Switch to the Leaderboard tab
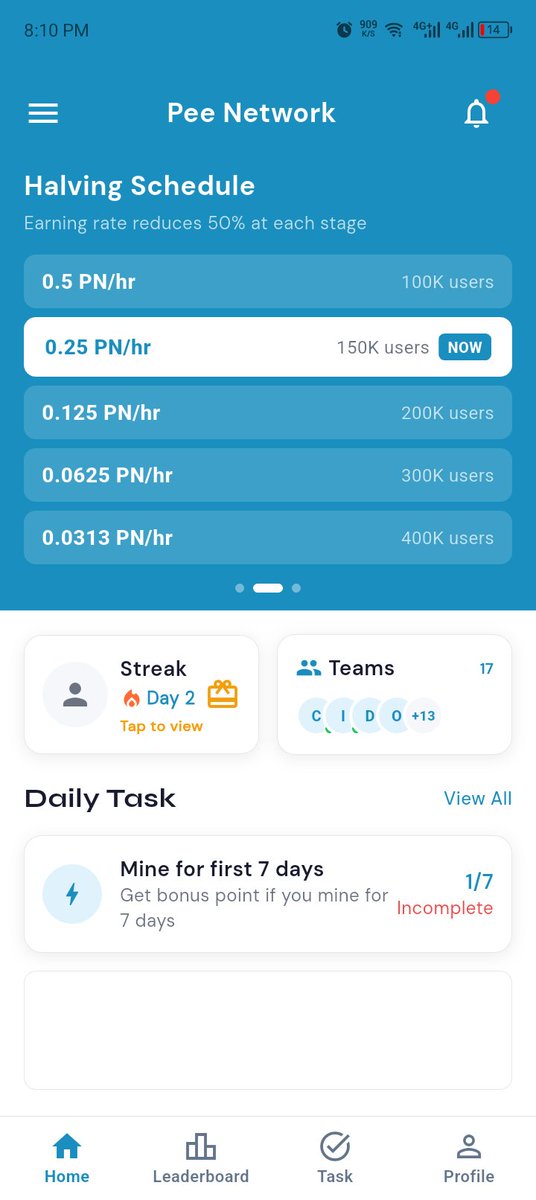This screenshot has height=1200, width=536. (201, 1159)
